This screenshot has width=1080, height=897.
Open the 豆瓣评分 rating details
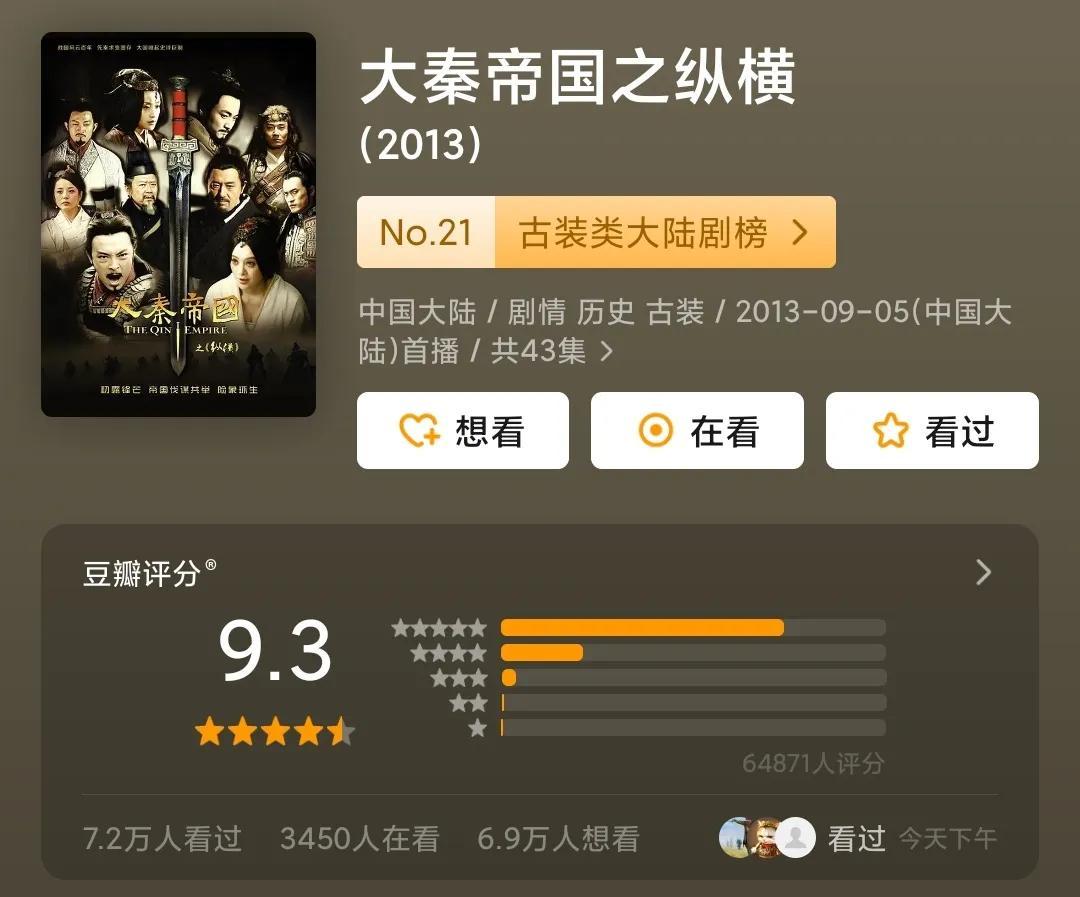click(983, 572)
